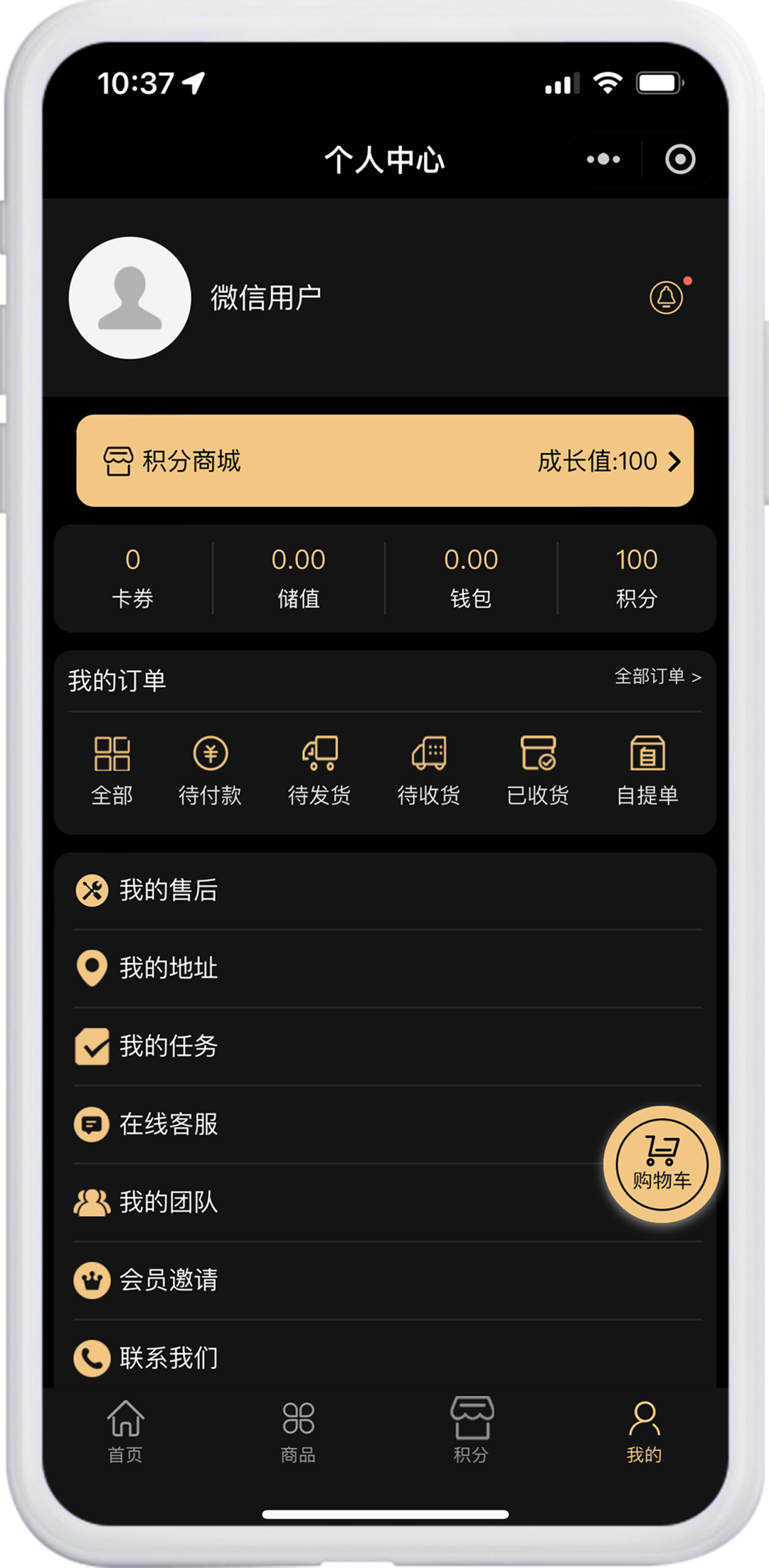The width and height of the screenshot is (769, 1568).
Task: Open 已收货 orders
Action: click(x=538, y=771)
